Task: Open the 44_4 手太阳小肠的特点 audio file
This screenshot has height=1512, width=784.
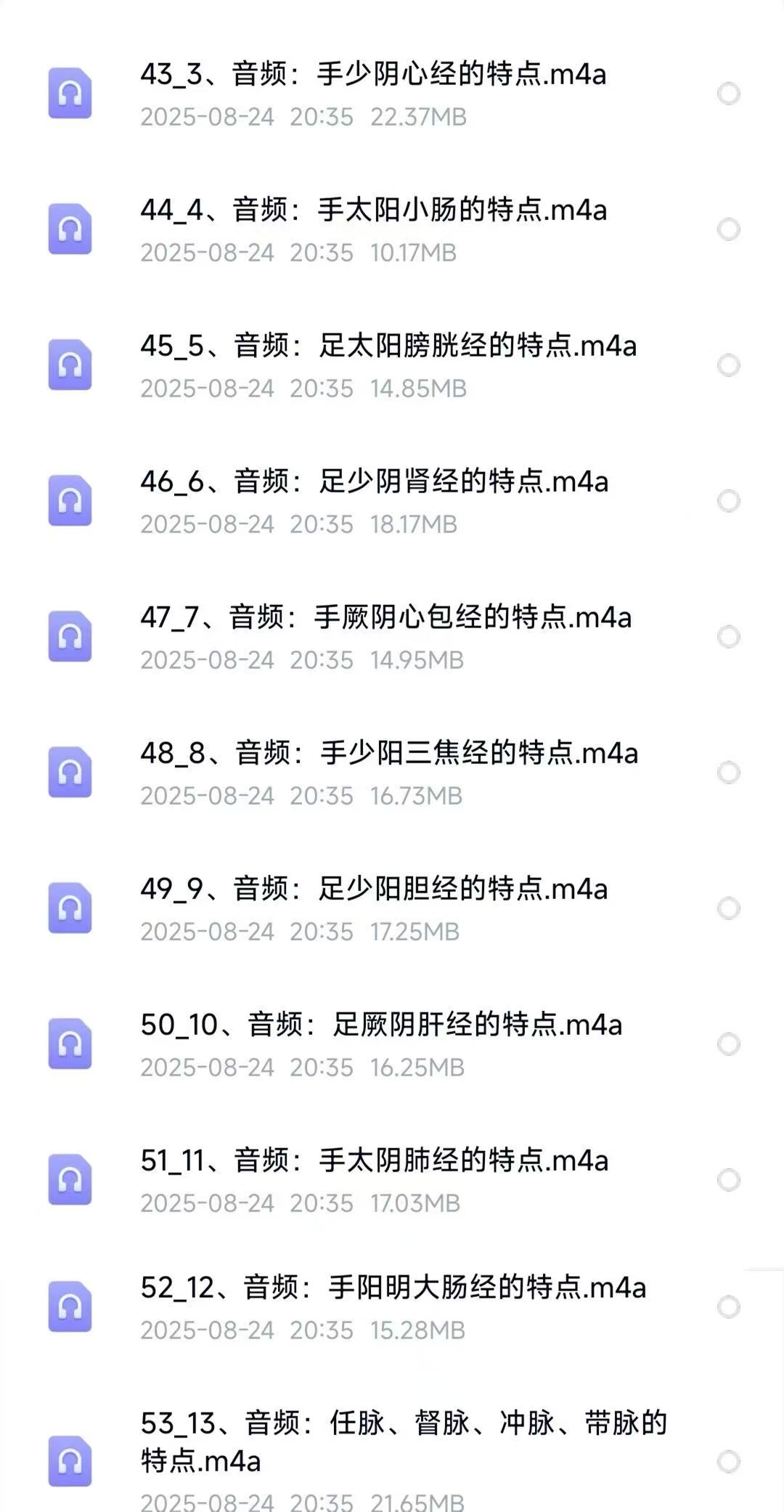Action: (x=374, y=211)
